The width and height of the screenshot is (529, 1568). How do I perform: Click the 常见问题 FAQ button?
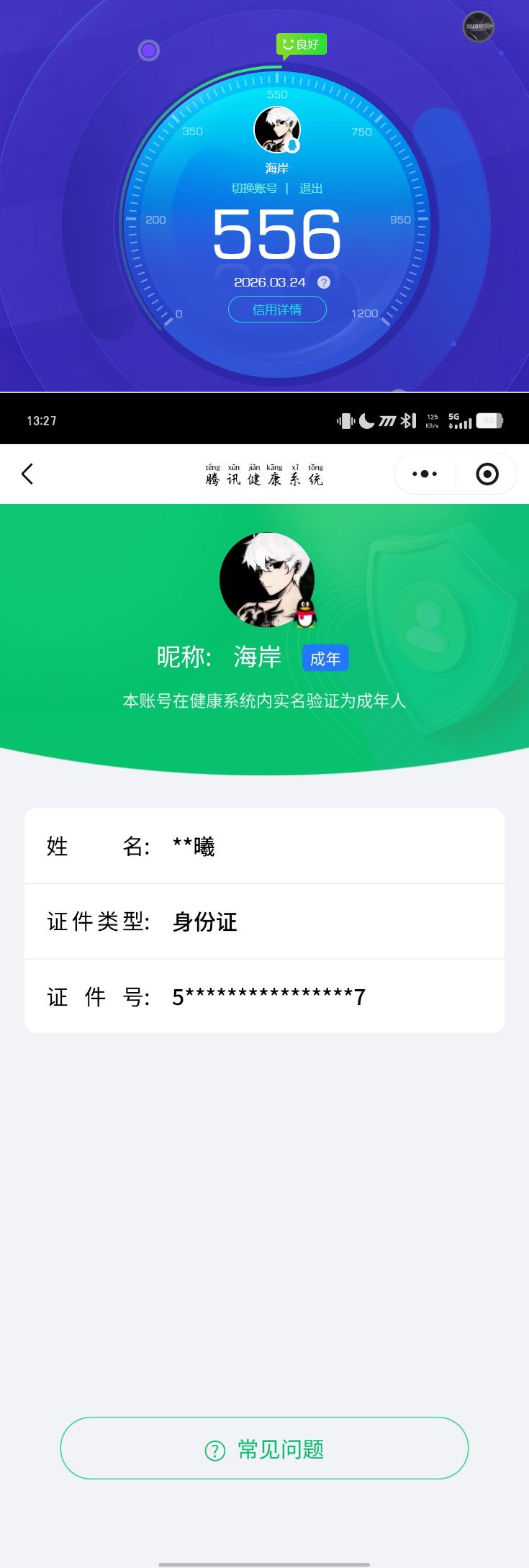tap(263, 1449)
